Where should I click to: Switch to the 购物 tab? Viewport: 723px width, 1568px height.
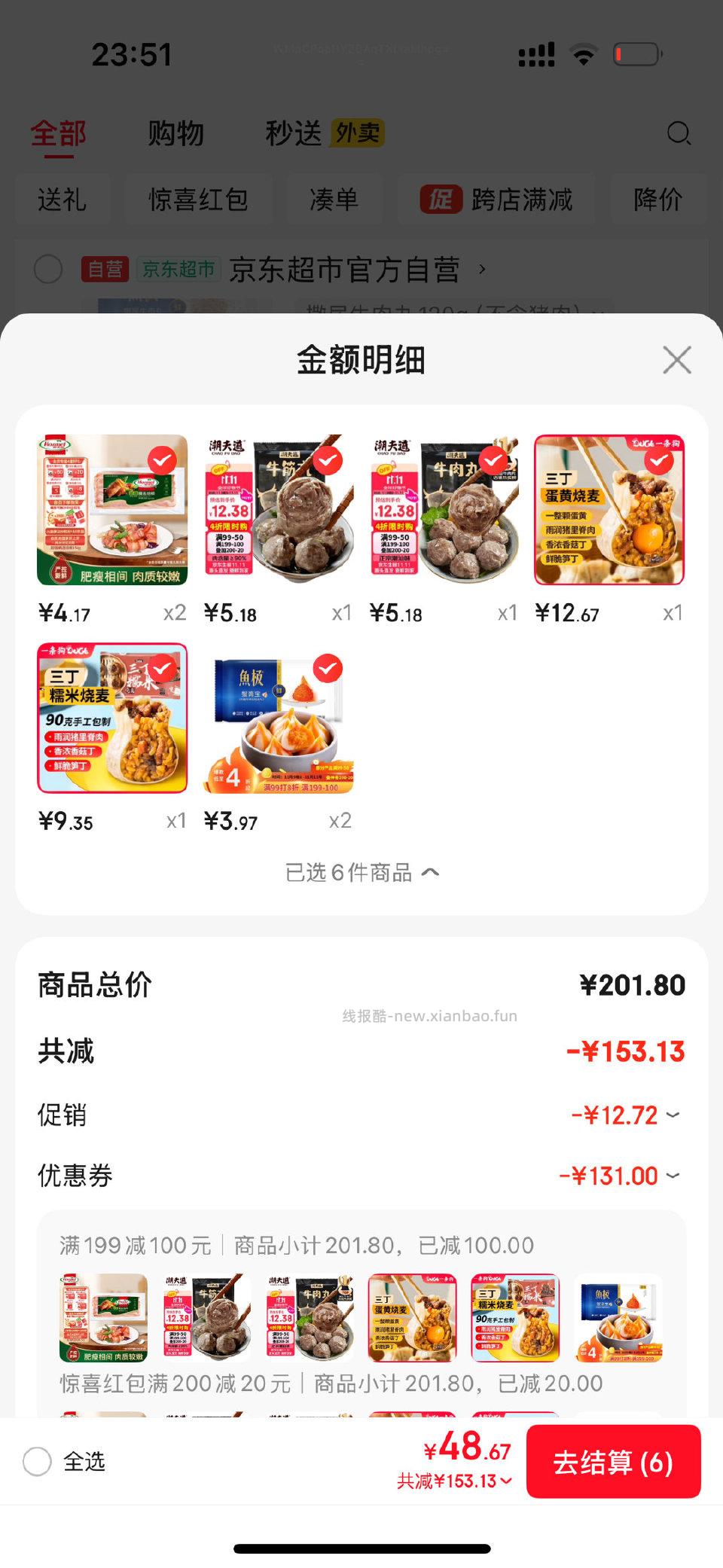pos(175,133)
